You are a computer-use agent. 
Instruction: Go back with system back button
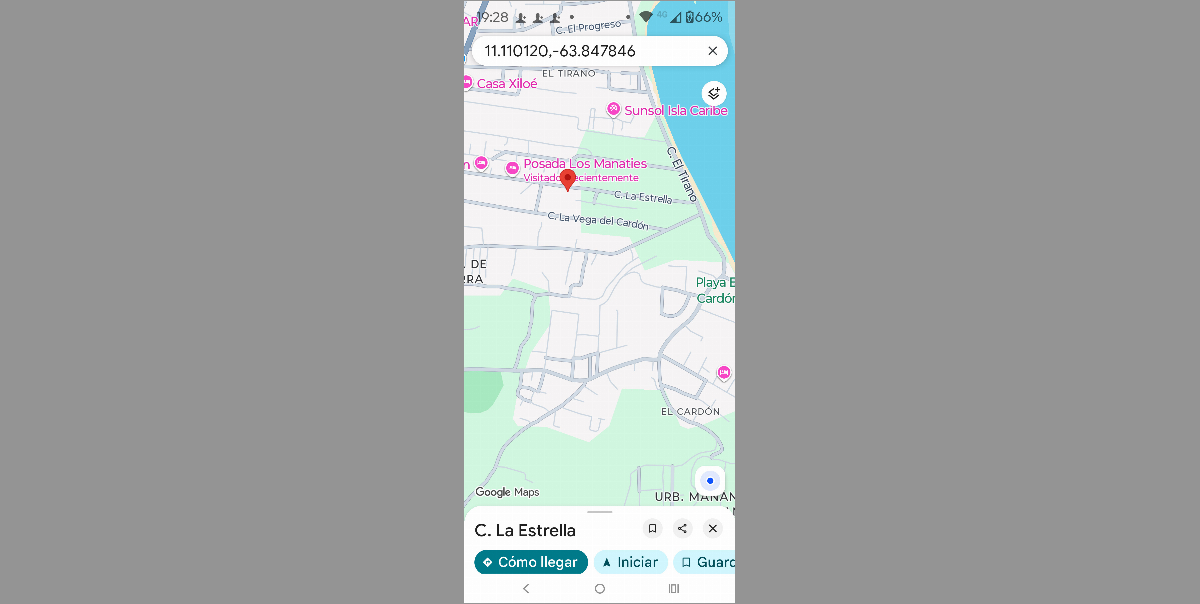point(526,589)
